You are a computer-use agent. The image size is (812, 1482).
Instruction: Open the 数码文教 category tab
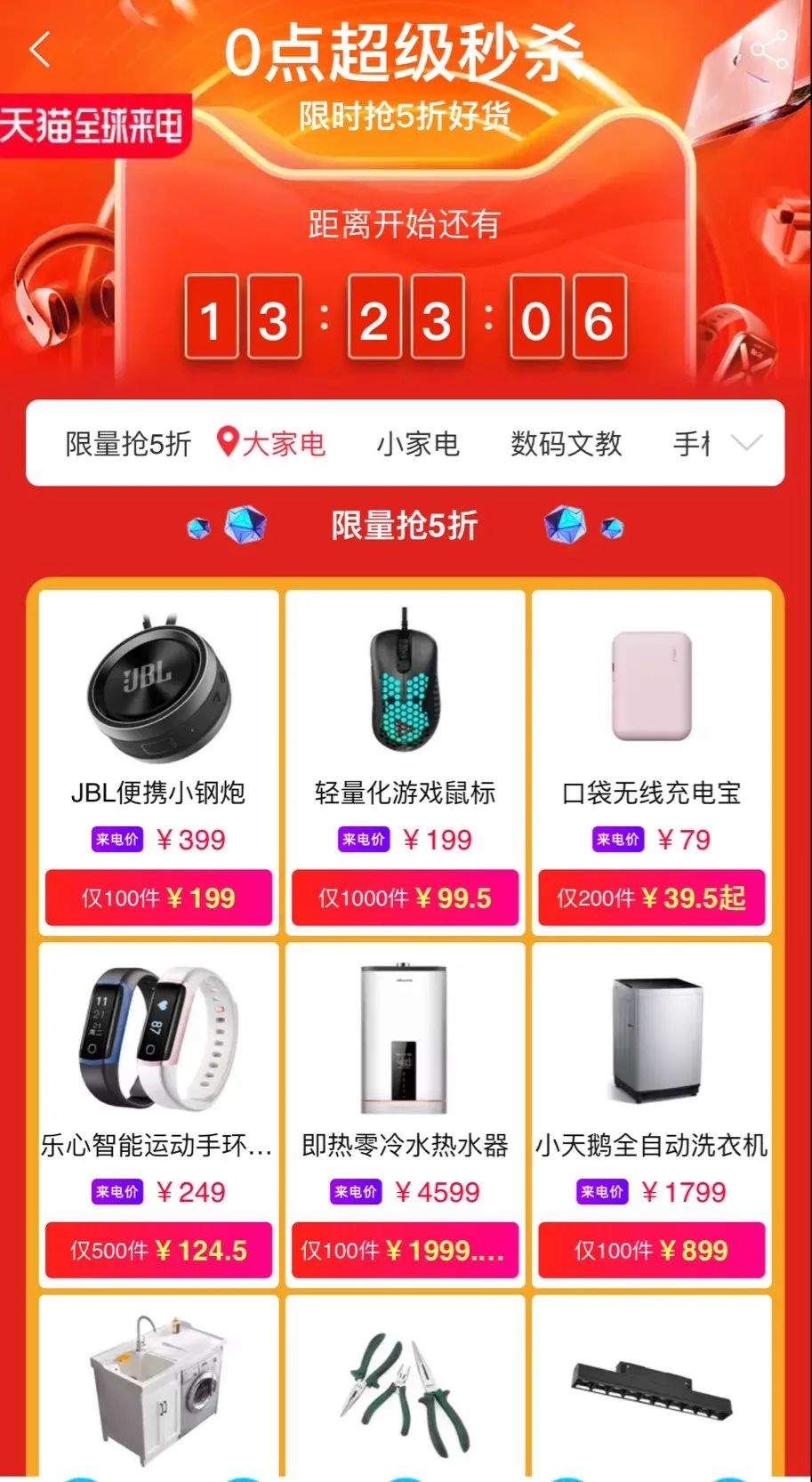[567, 443]
